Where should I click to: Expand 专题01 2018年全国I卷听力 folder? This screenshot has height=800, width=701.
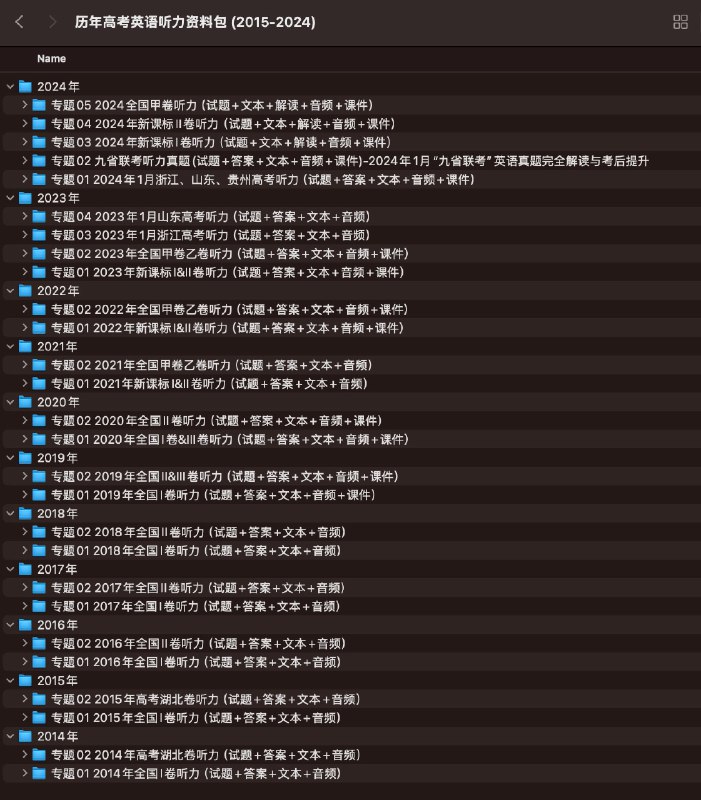(24, 550)
